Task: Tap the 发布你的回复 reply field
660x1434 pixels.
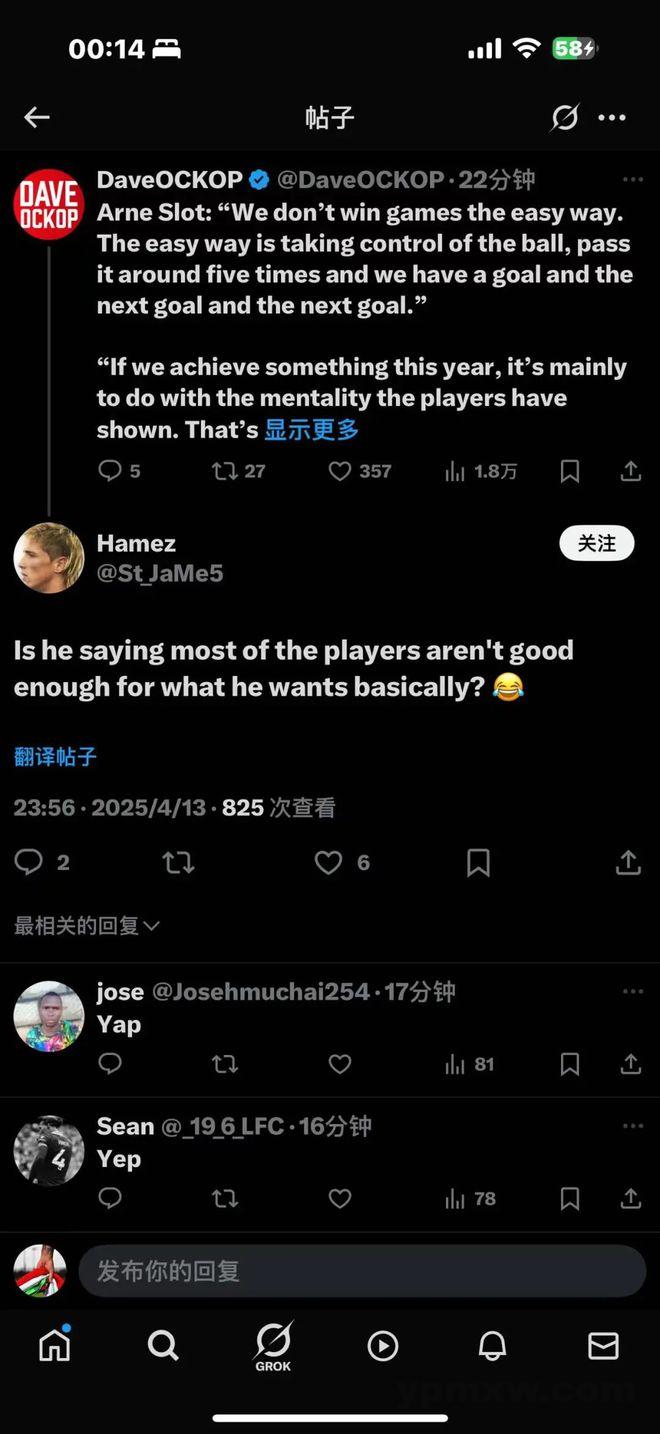Action: [360, 1271]
